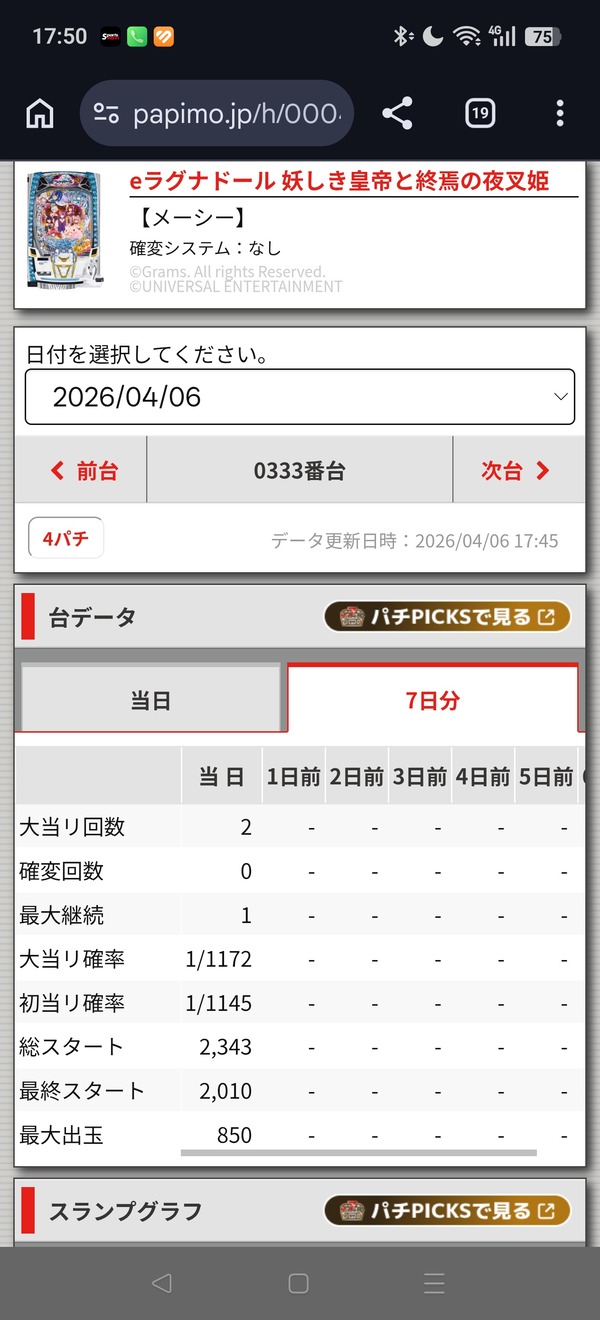
Task: Open the eラグナドール machine title link
Action: [x=339, y=181]
